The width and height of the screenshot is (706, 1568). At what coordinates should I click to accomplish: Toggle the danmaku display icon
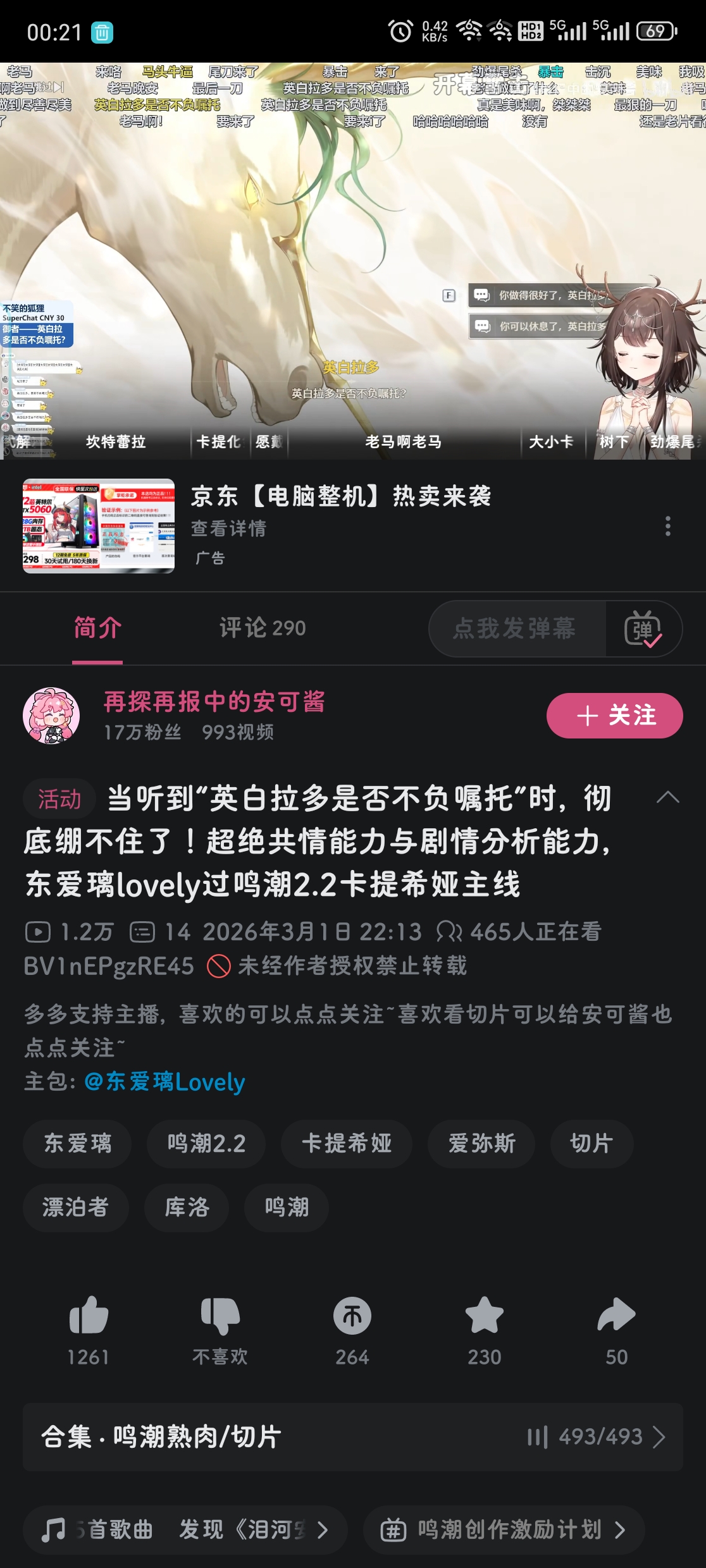(x=643, y=629)
